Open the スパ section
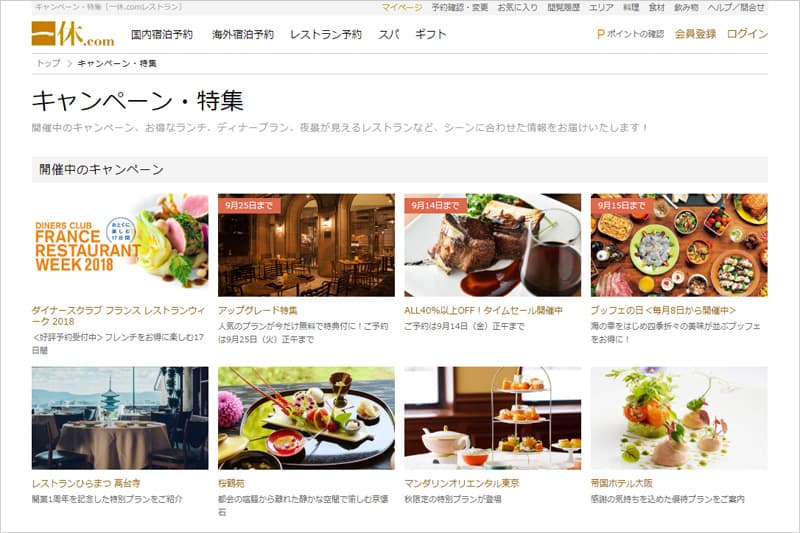This screenshot has height=533, width=800. coord(389,34)
